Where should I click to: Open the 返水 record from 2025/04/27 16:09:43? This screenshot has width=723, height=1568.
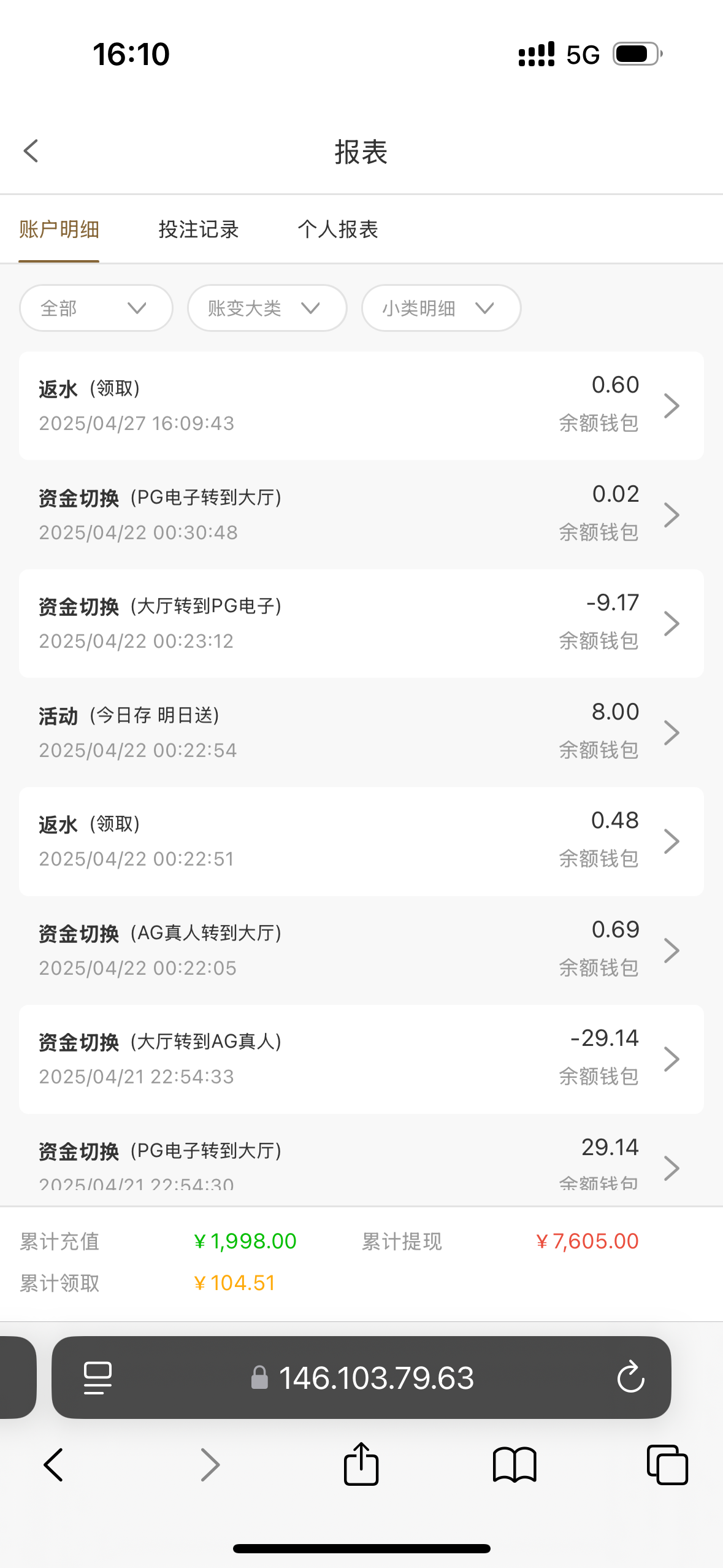[x=361, y=405]
